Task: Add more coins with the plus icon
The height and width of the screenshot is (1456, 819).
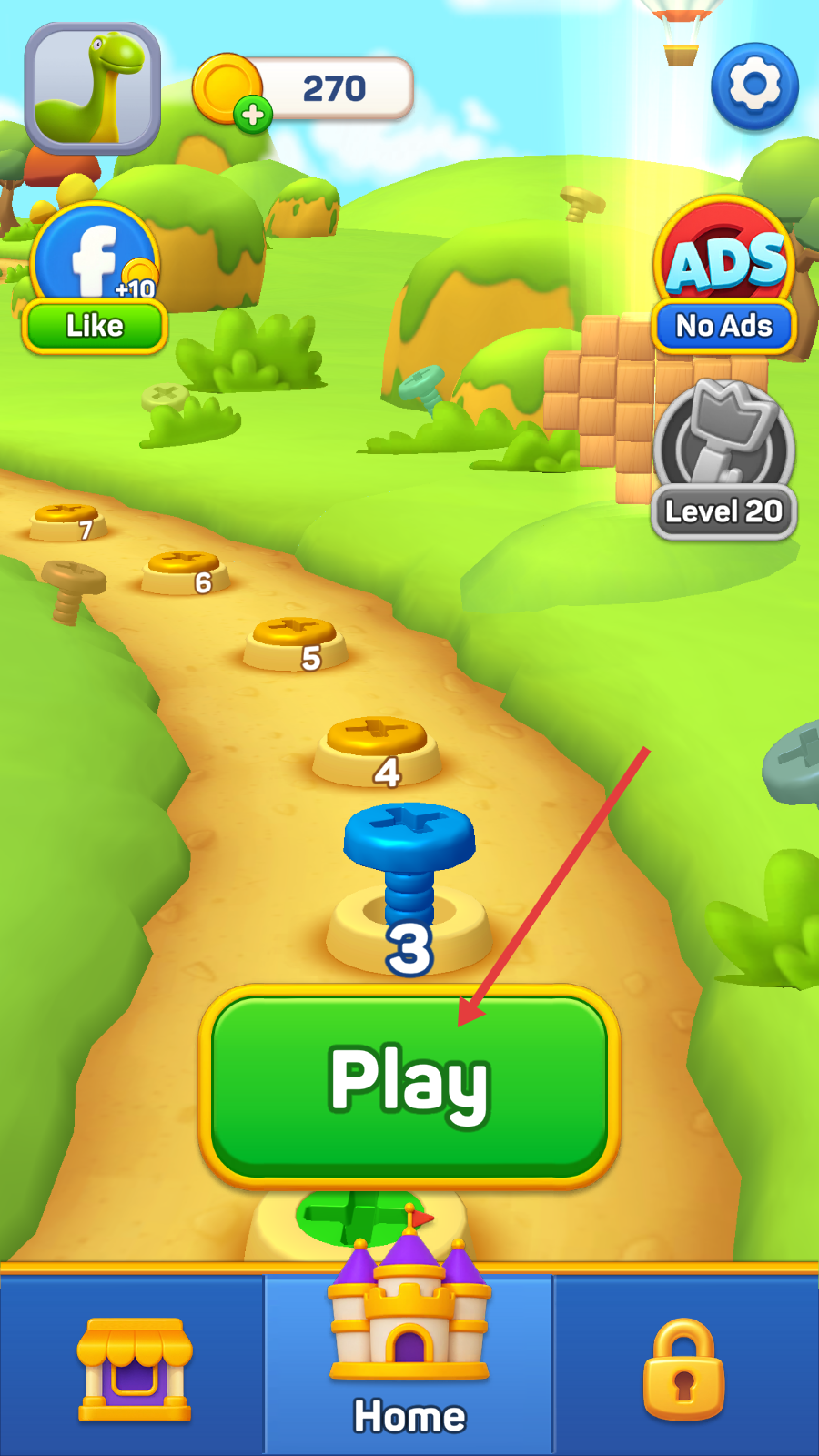Action: [x=253, y=116]
